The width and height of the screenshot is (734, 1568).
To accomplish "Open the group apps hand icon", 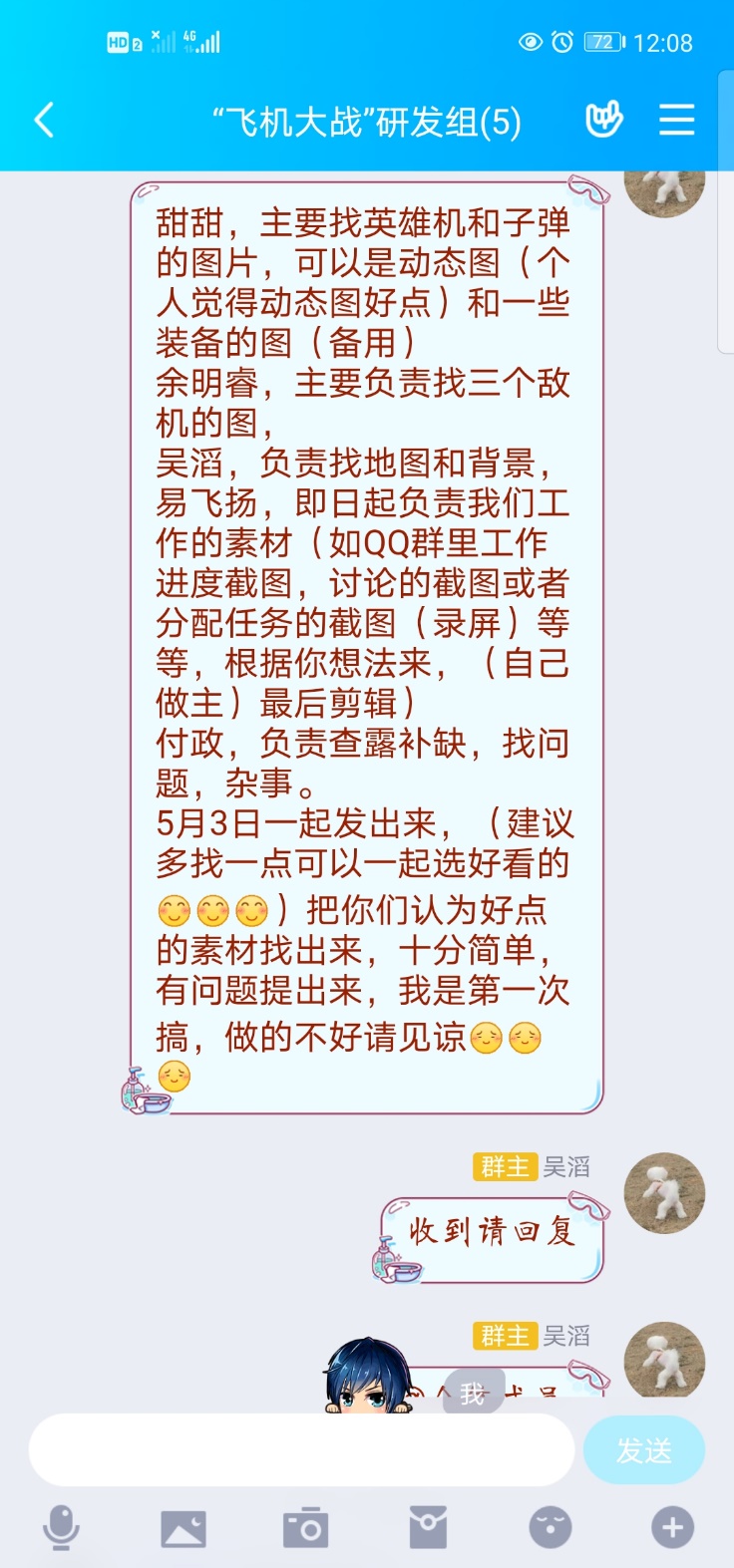I will tap(602, 121).
